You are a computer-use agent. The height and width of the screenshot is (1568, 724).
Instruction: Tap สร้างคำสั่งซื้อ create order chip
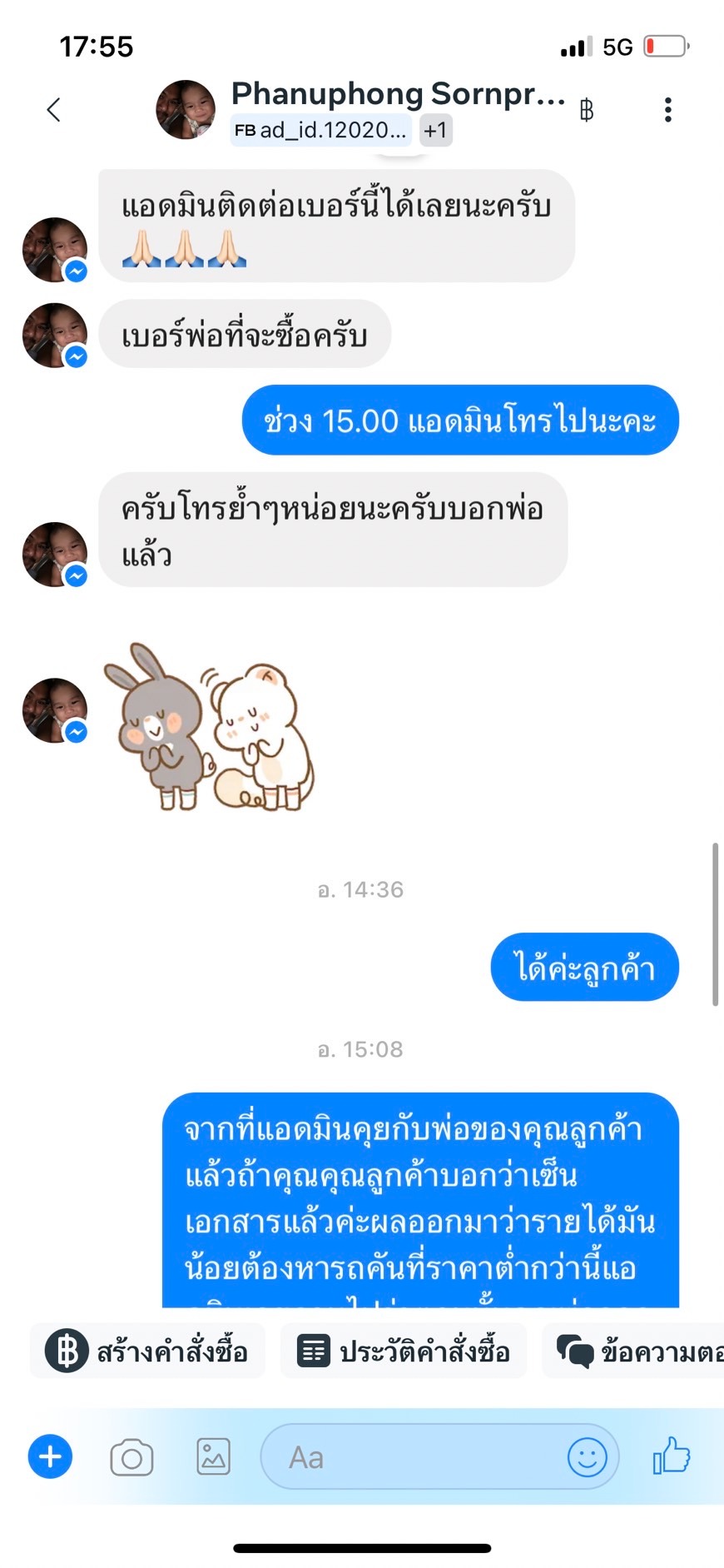147,1350
